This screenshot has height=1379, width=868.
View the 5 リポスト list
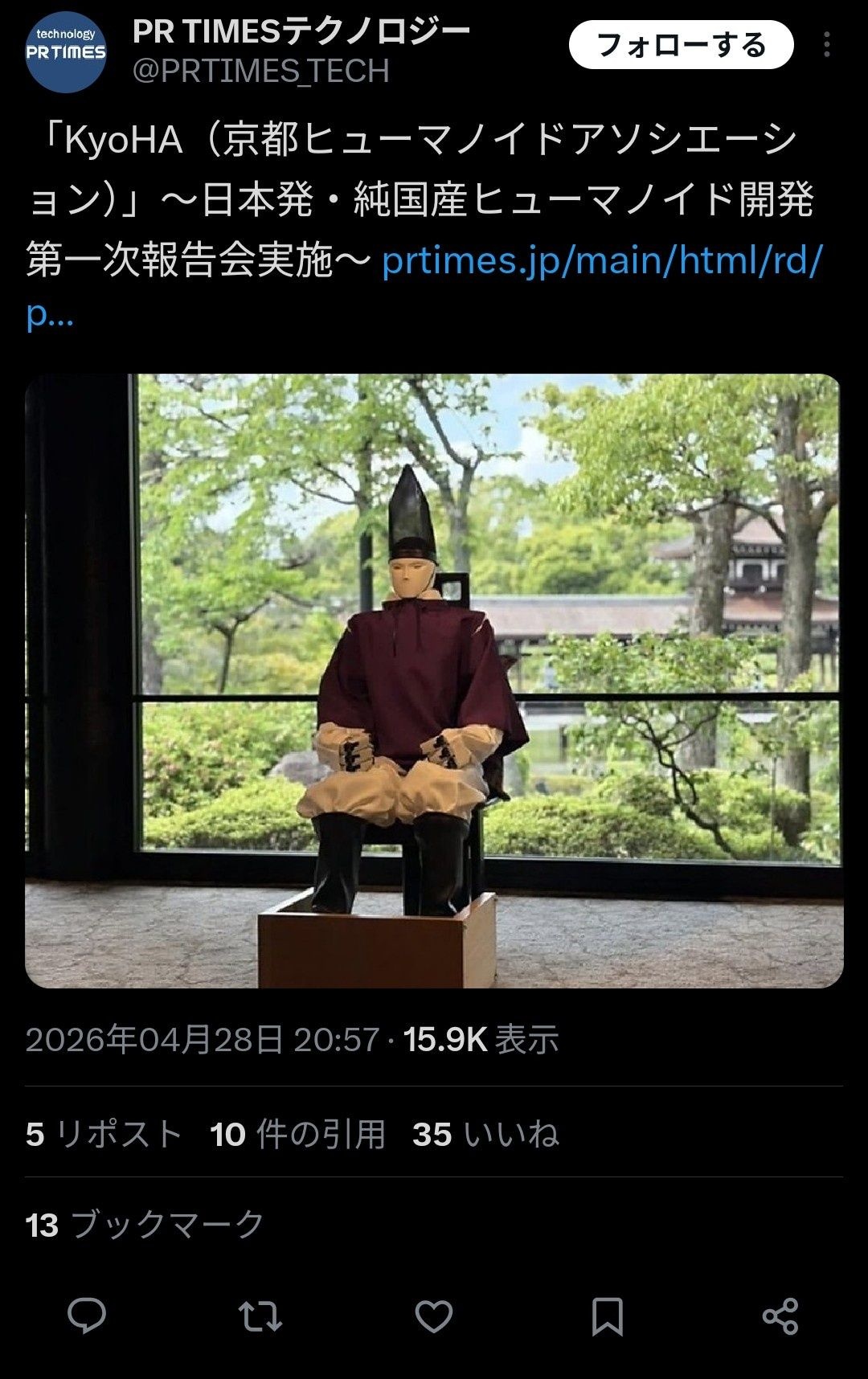[104, 1134]
